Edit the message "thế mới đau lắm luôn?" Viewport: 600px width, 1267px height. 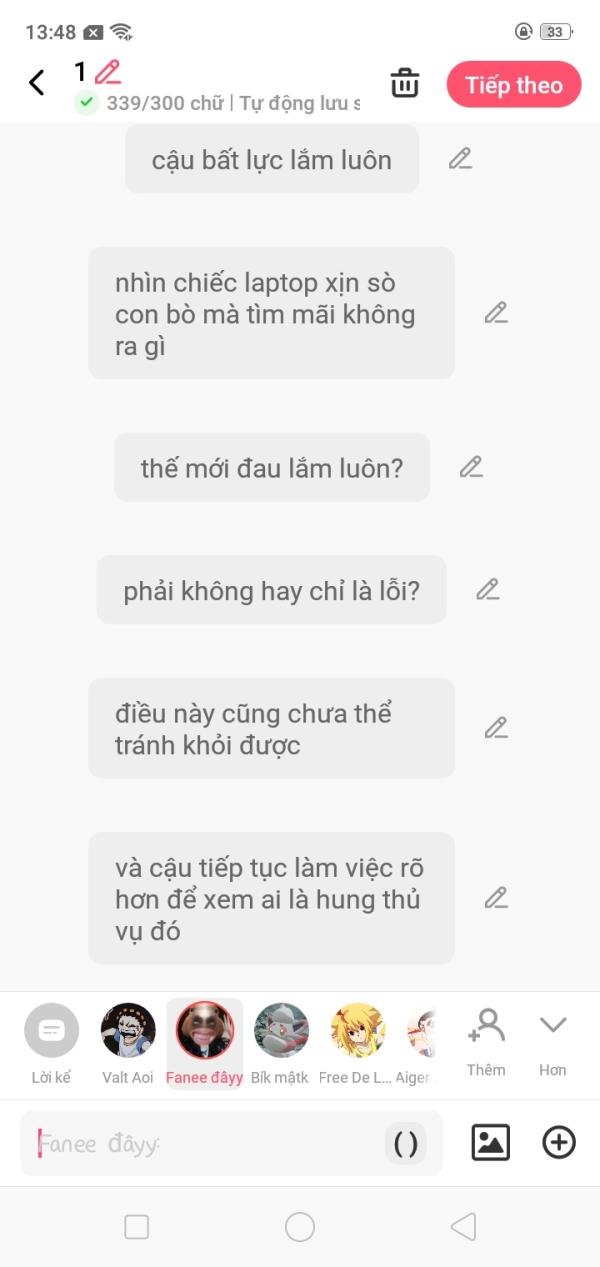[471, 467]
